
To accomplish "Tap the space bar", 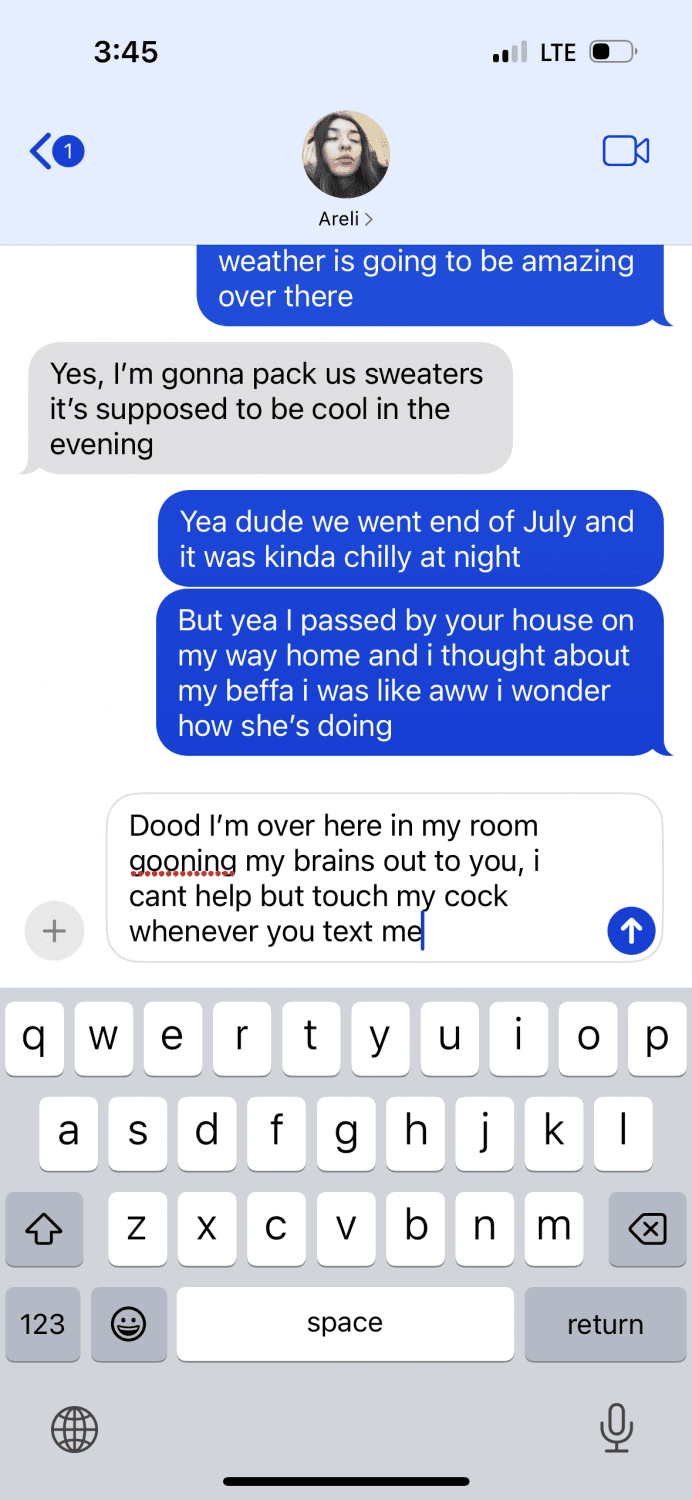I will click(345, 1324).
